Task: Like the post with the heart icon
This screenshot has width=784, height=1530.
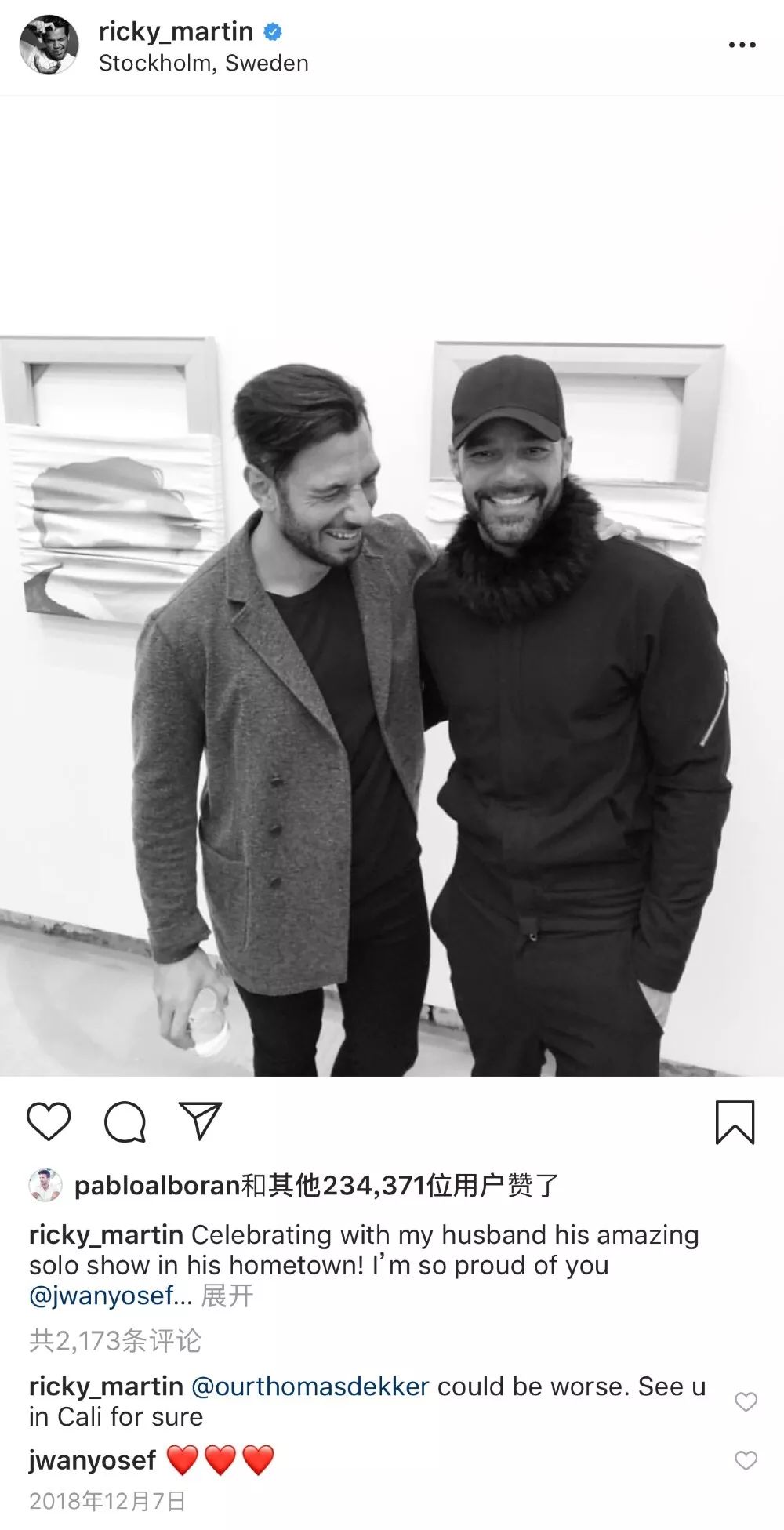Action: pos(49,1121)
